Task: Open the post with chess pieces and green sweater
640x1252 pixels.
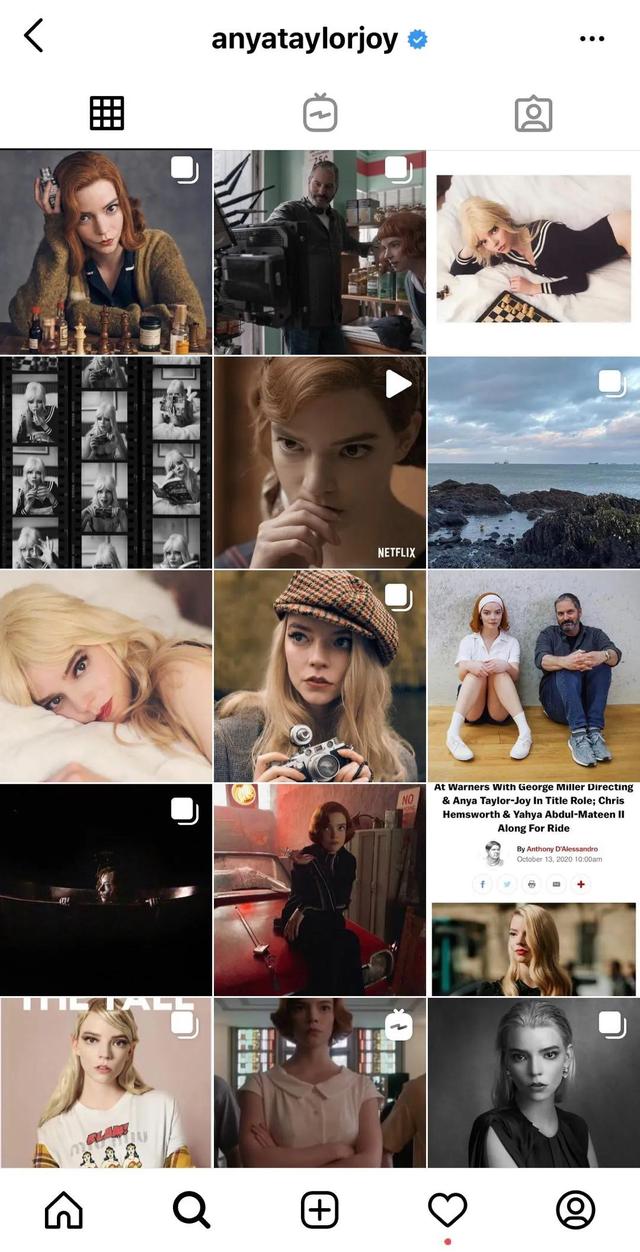Action: [x=106, y=252]
